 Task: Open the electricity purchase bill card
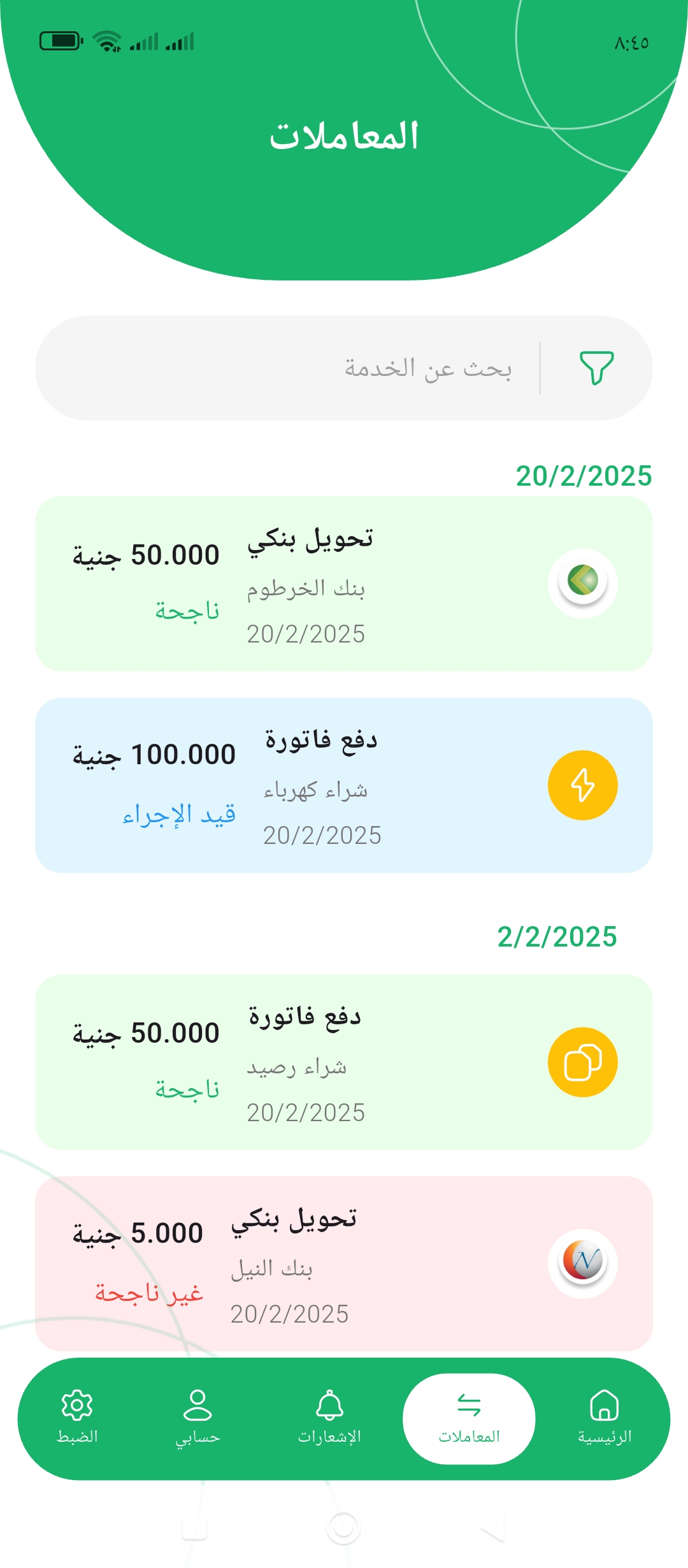point(344,785)
